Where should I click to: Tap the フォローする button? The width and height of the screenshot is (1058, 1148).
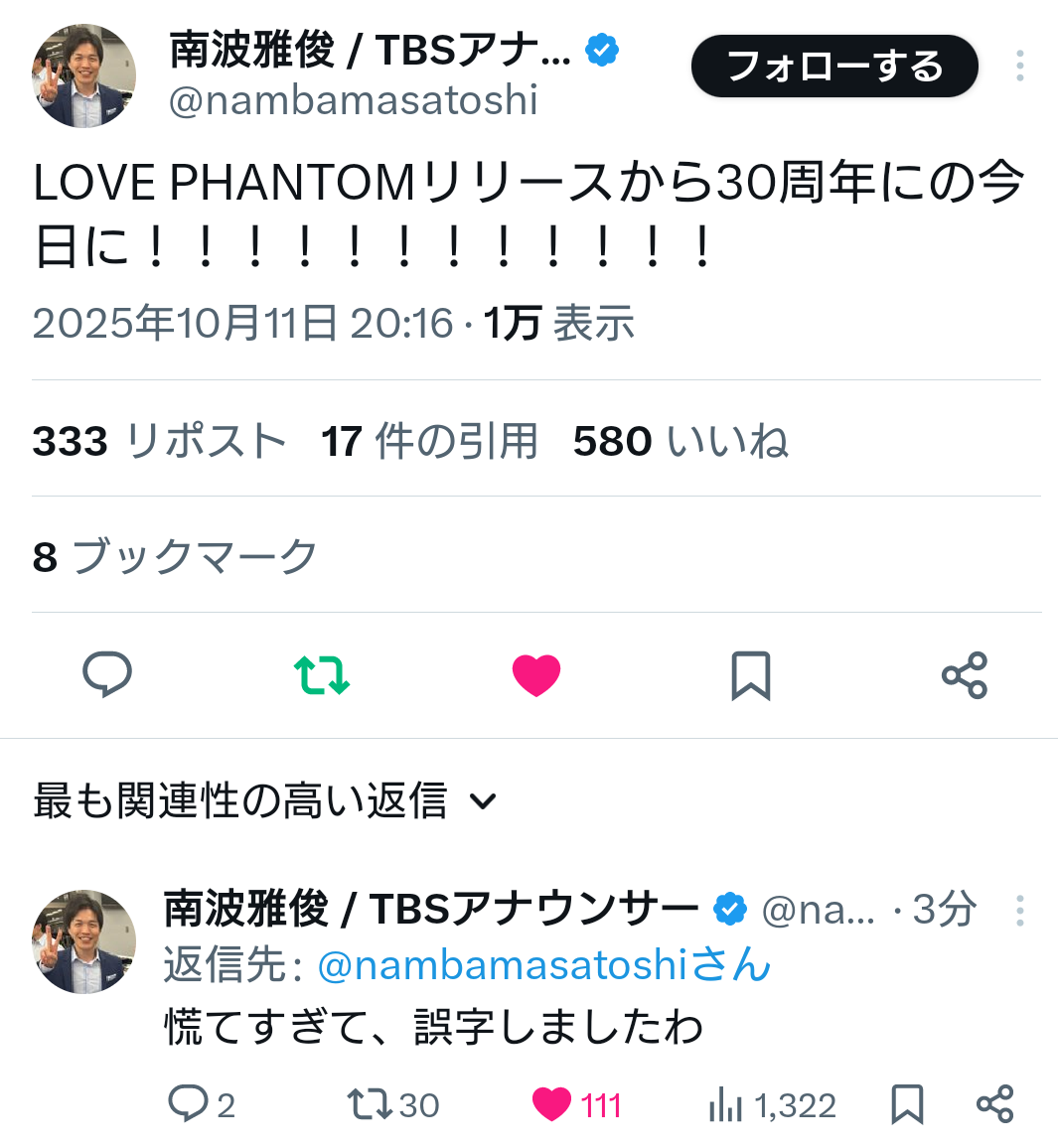tap(834, 67)
